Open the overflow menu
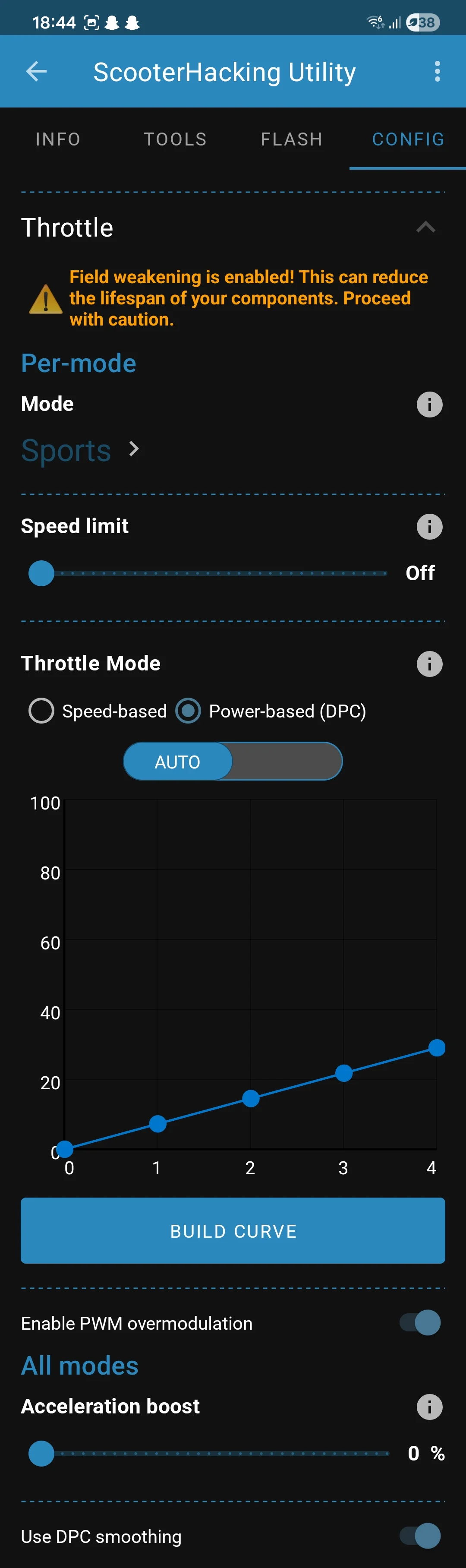This screenshot has height=1568, width=466. point(437,71)
